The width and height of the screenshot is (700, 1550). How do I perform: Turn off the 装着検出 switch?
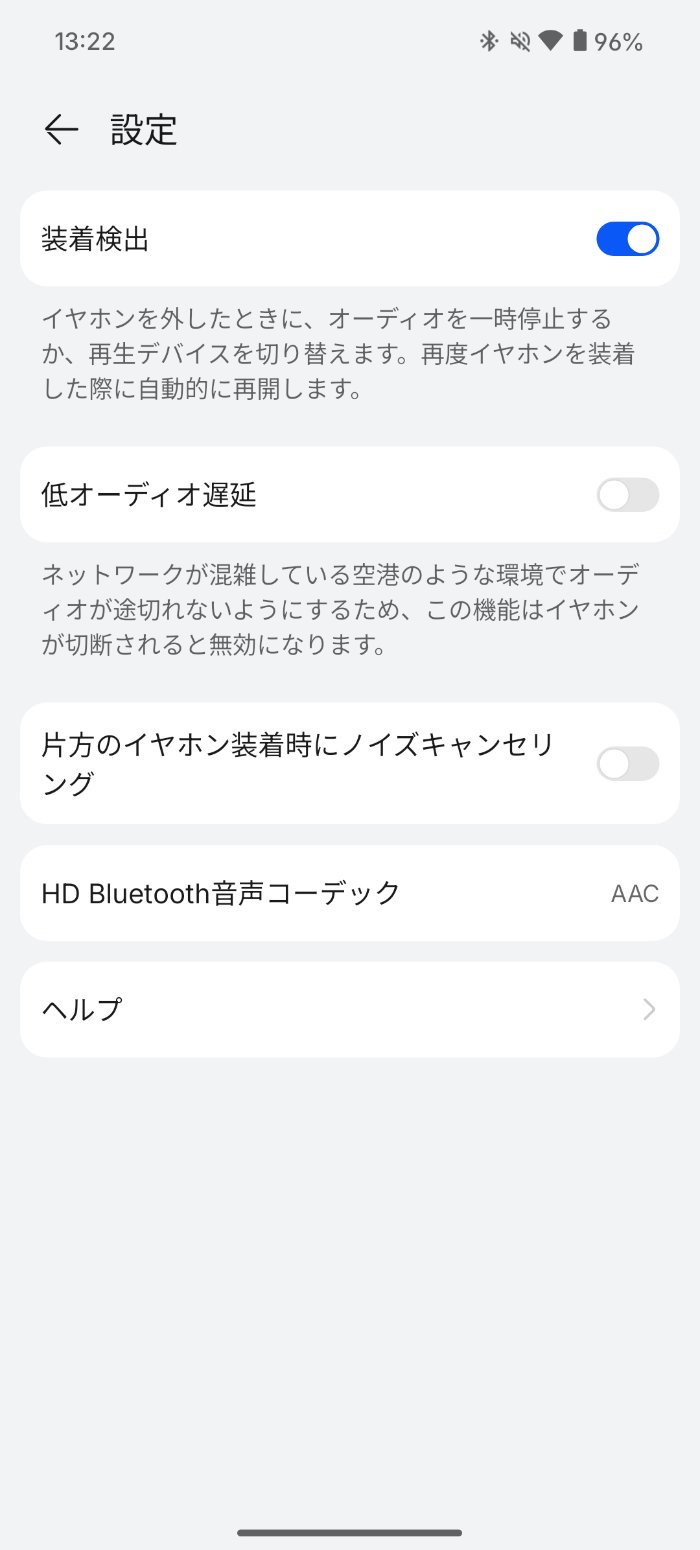point(627,239)
